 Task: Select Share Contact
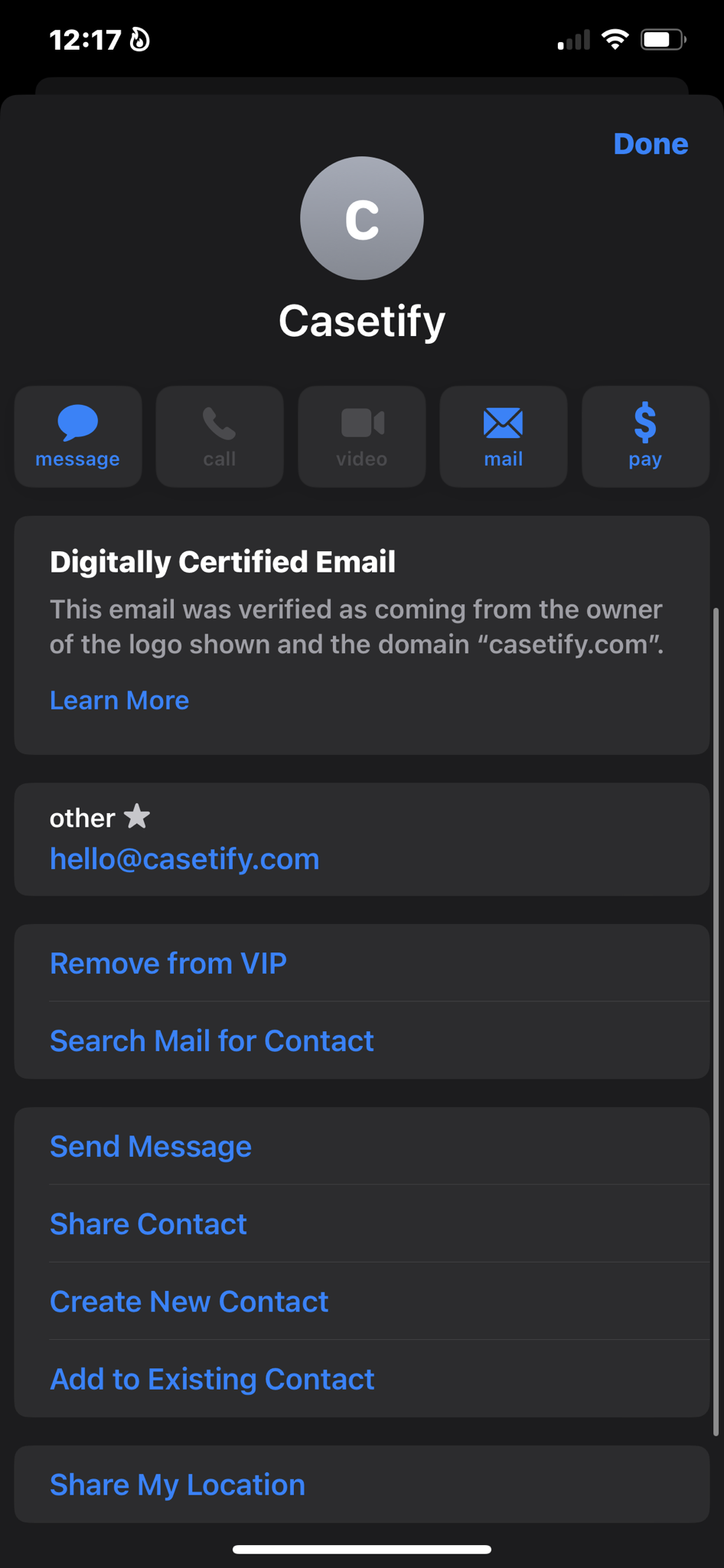(148, 1223)
